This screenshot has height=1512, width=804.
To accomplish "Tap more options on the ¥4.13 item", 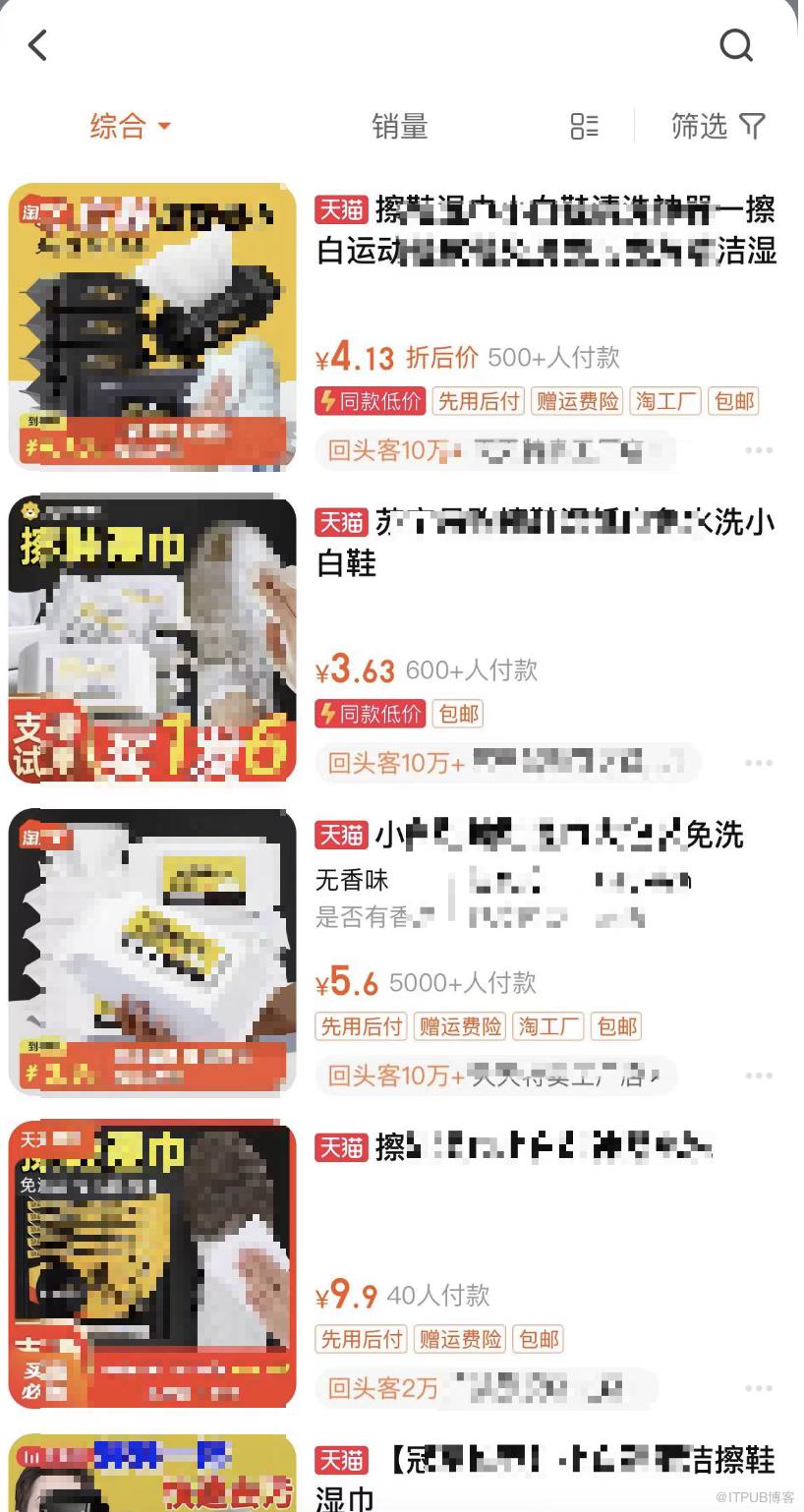I will point(758,450).
